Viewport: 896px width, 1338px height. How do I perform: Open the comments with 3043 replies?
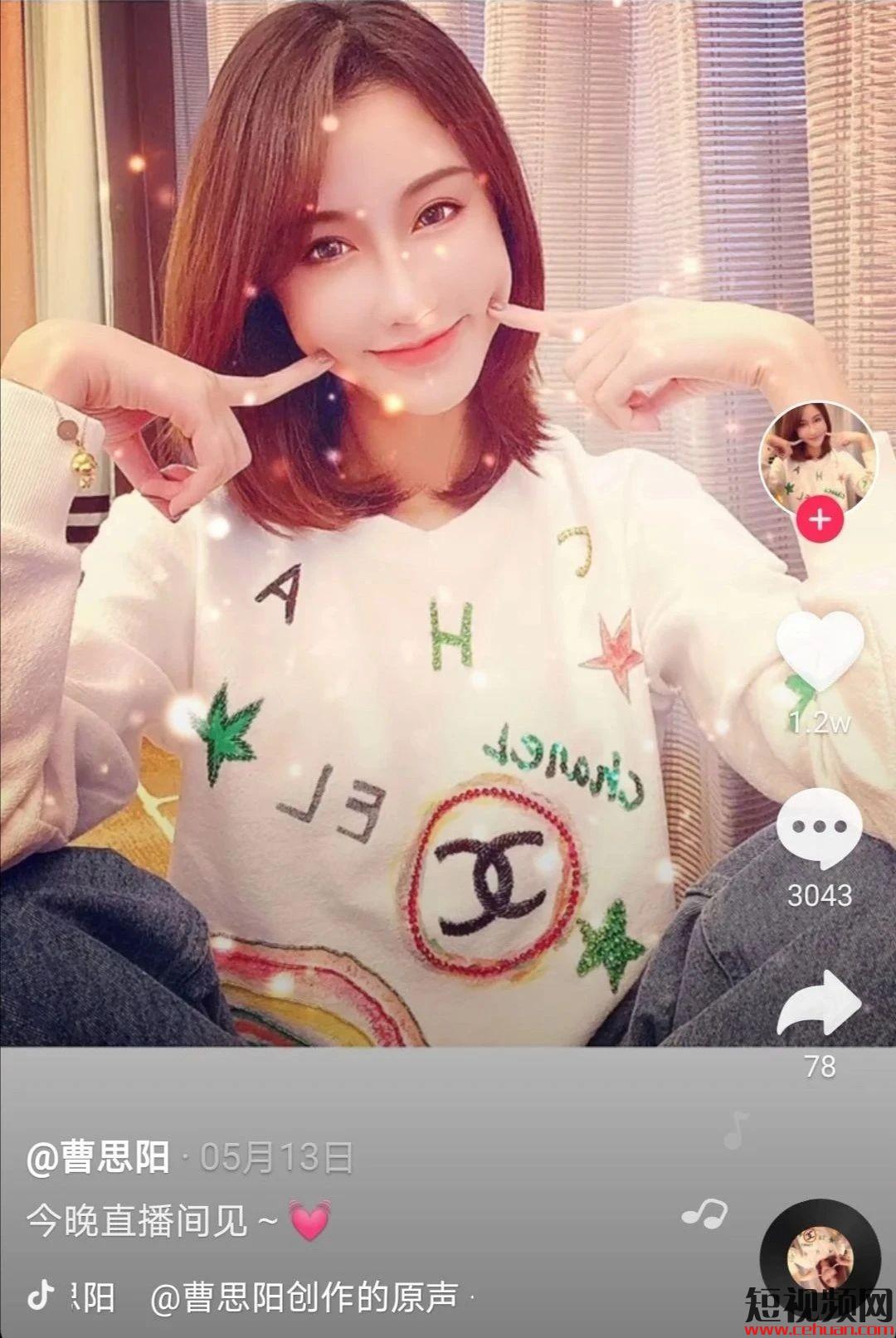819,828
